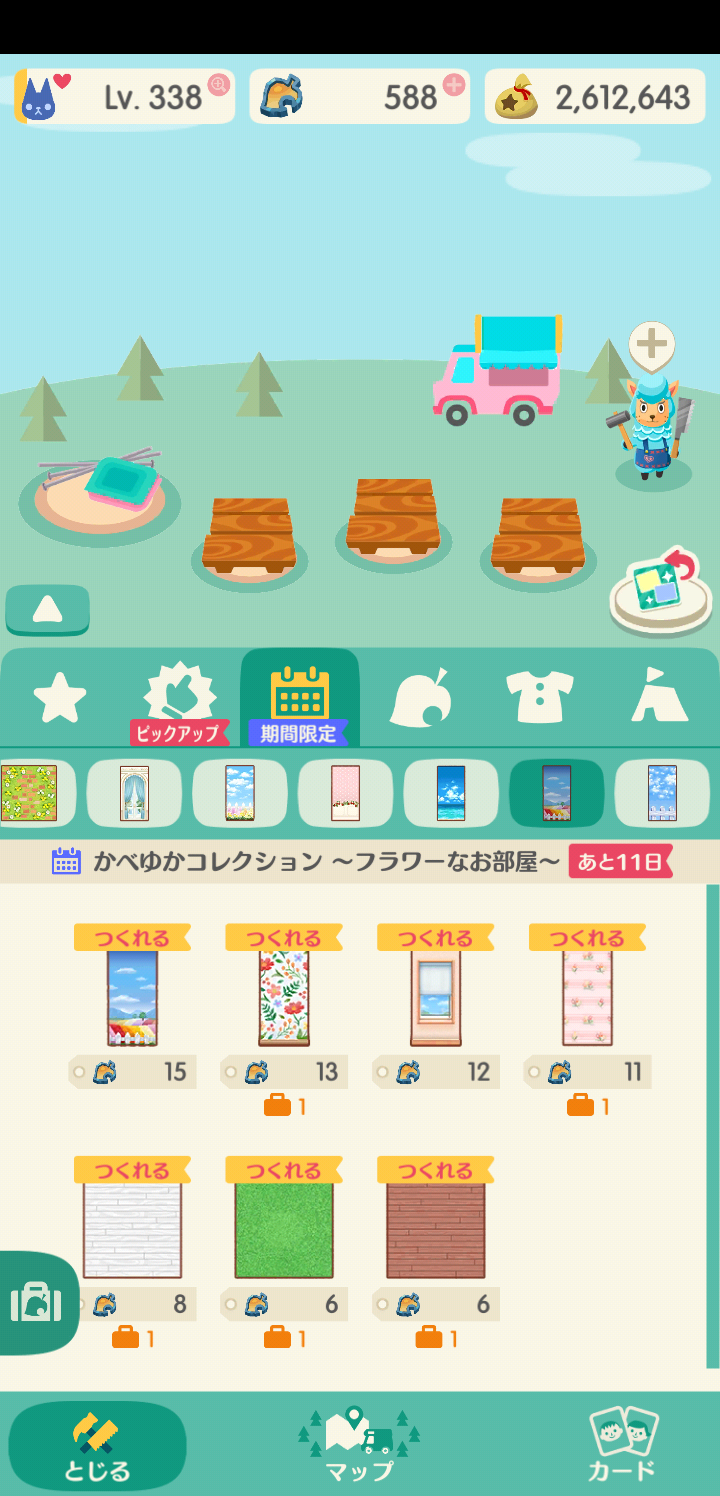Switch to the tent tab
This screenshot has width=720, height=1496.
[x=660, y=697]
